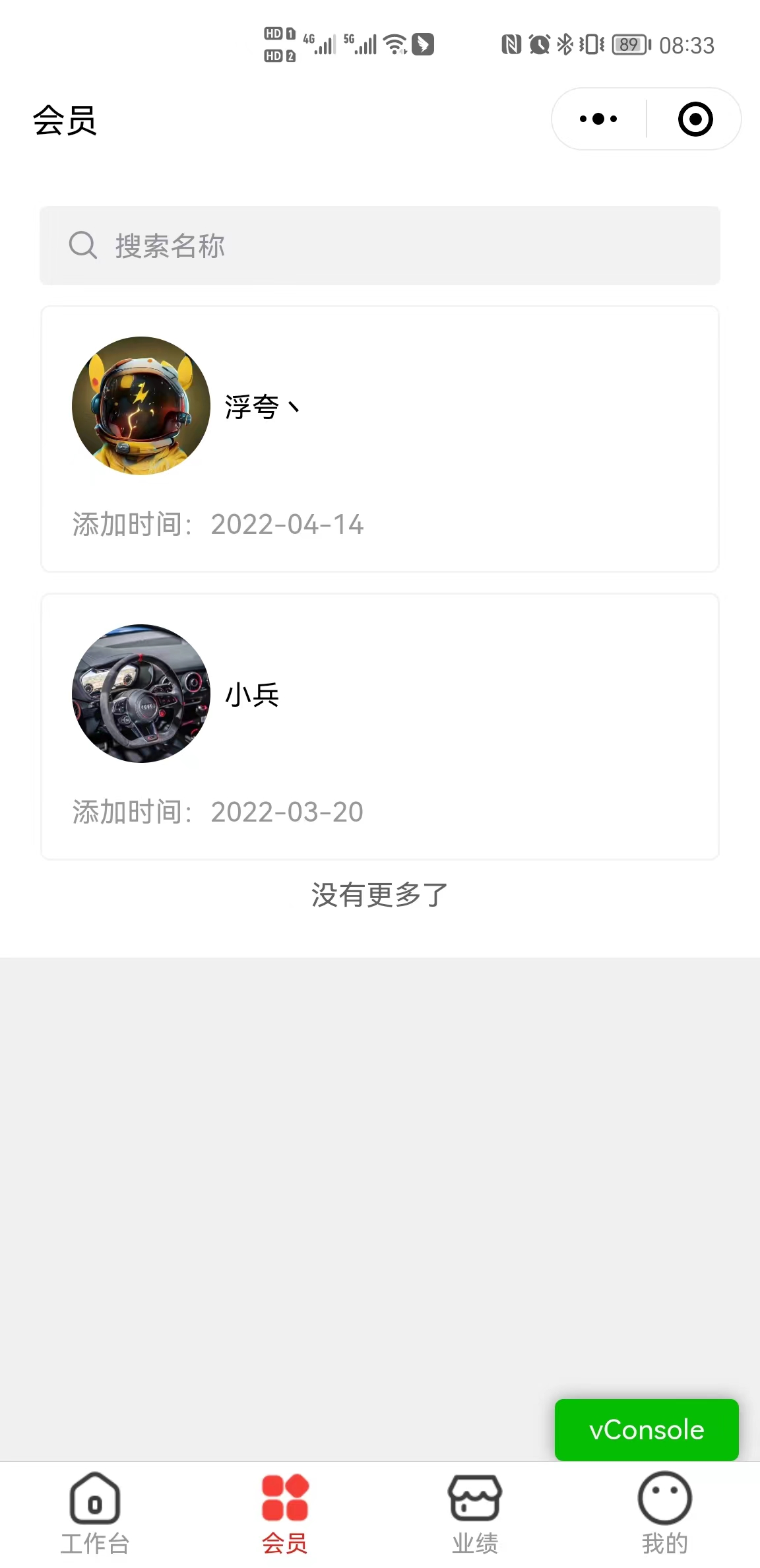
Task: Open the vConsole debug panel
Action: click(646, 1430)
